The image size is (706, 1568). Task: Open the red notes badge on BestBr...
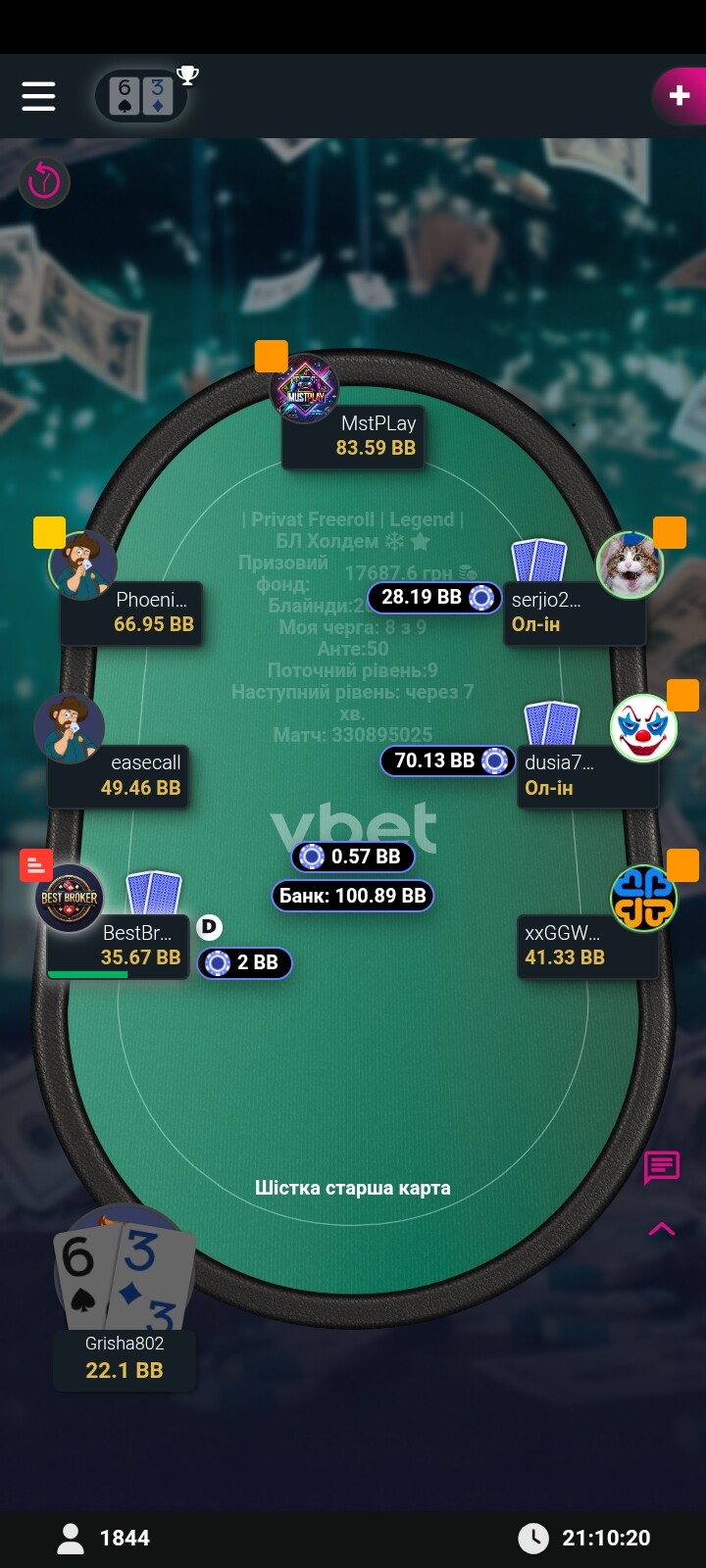point(36,865)
